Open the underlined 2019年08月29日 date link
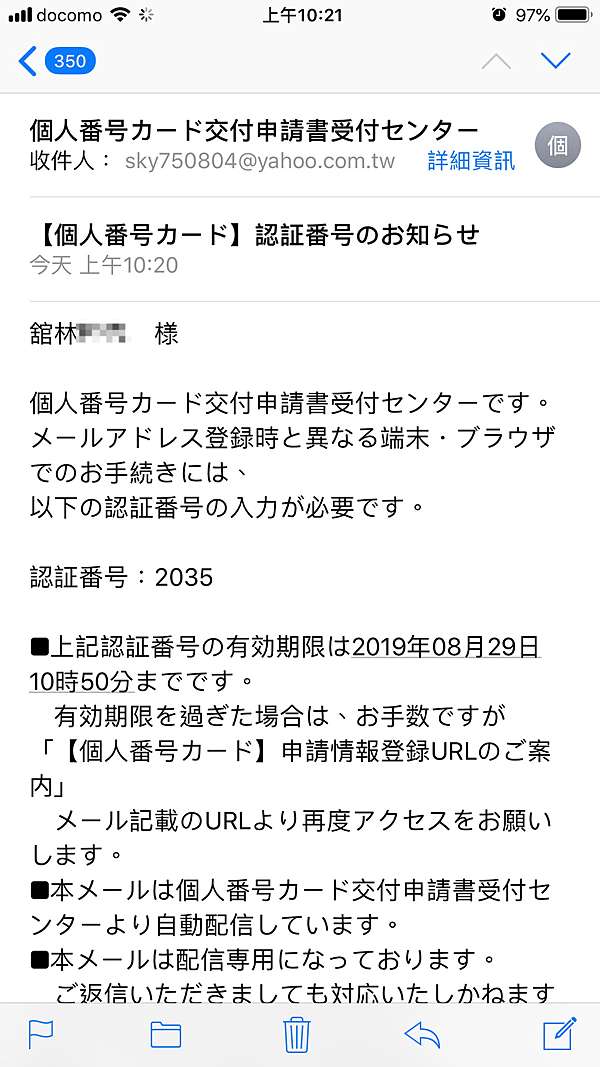The image size is (600, 1067). point(446,647)
